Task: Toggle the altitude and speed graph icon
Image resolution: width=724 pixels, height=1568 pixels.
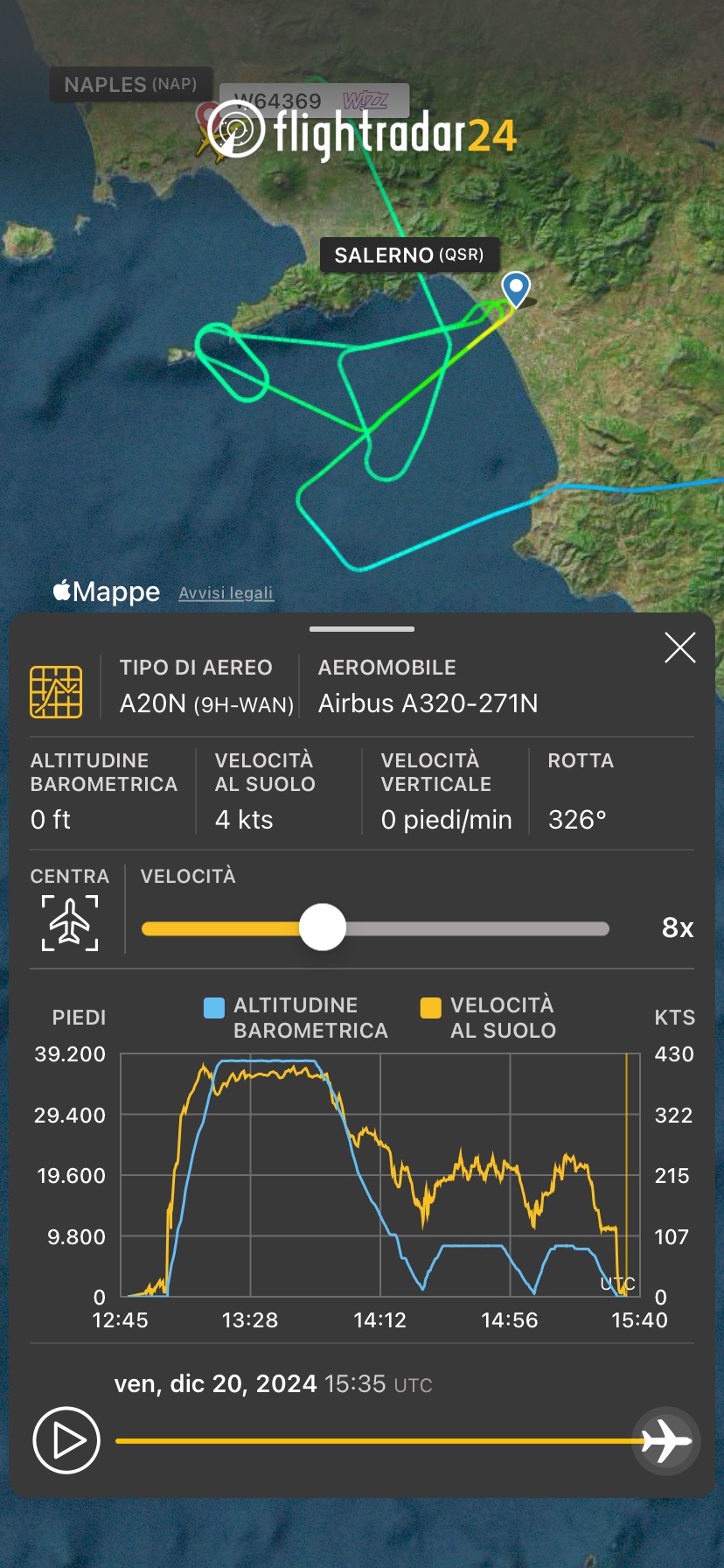Action: [x=56, y=691]
